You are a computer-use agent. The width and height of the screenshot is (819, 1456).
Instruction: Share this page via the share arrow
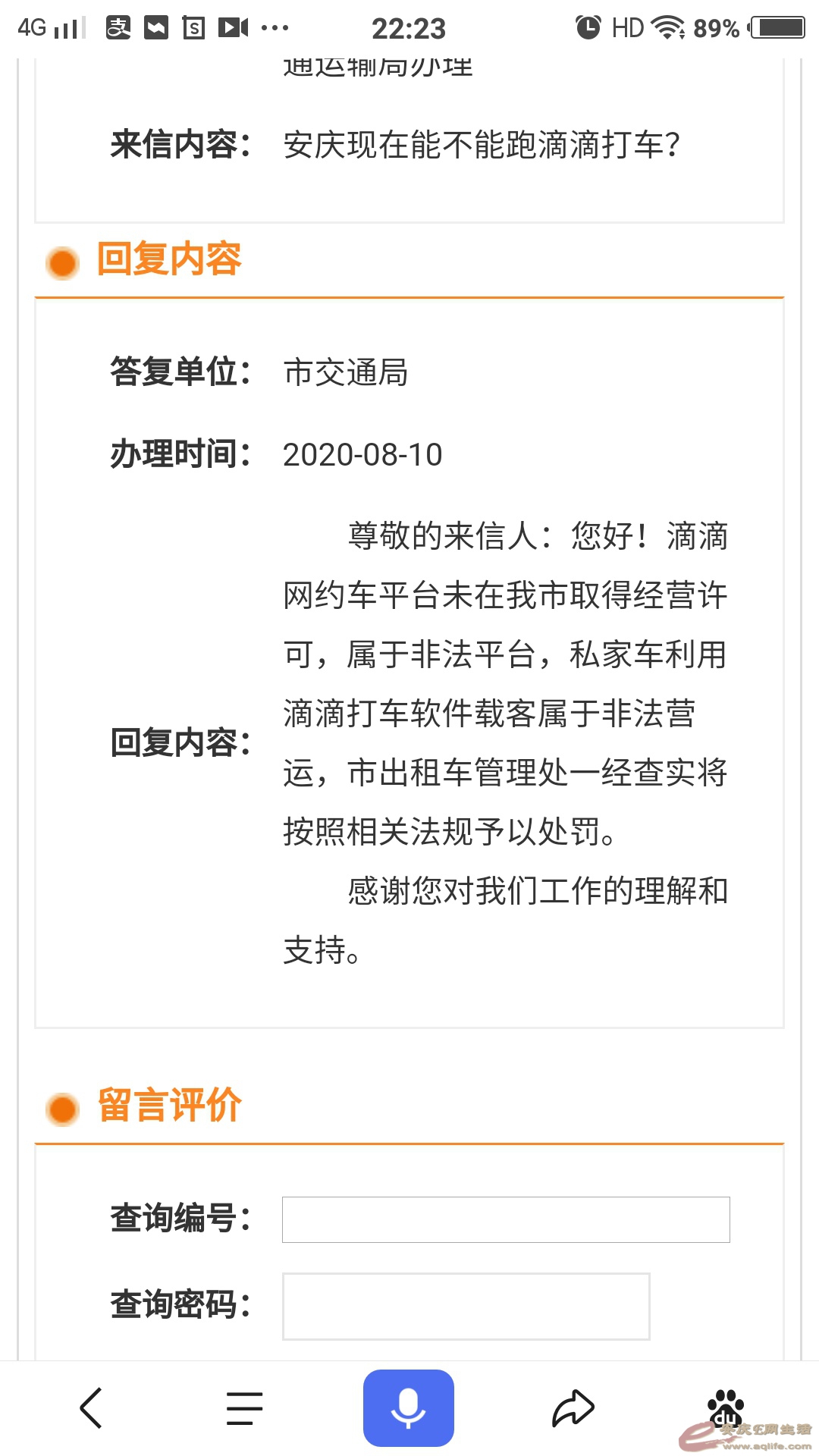coord(573,1408)
